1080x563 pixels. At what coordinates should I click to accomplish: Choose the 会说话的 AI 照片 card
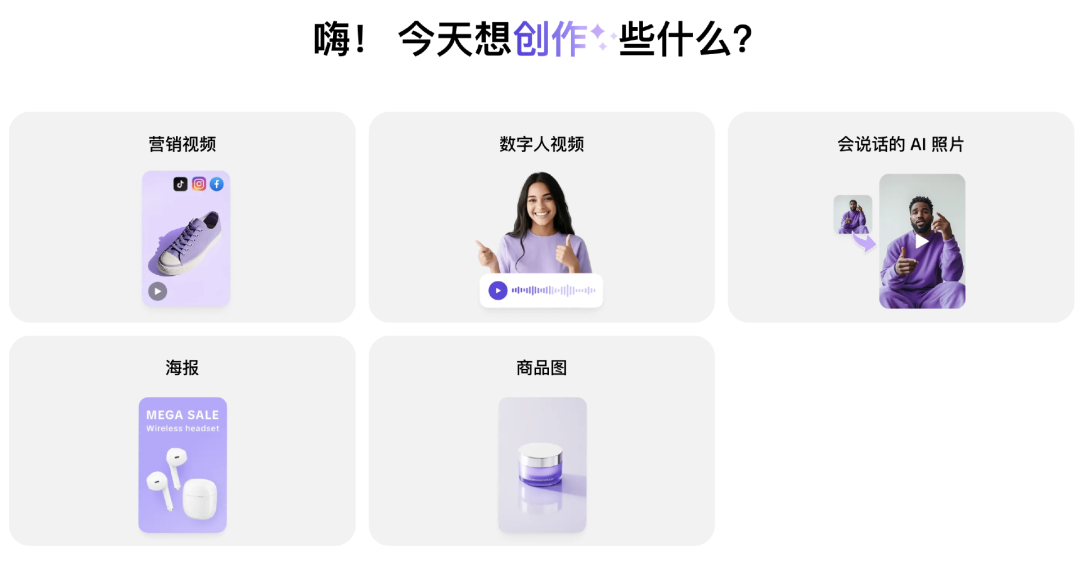click(x=900, y=217)
